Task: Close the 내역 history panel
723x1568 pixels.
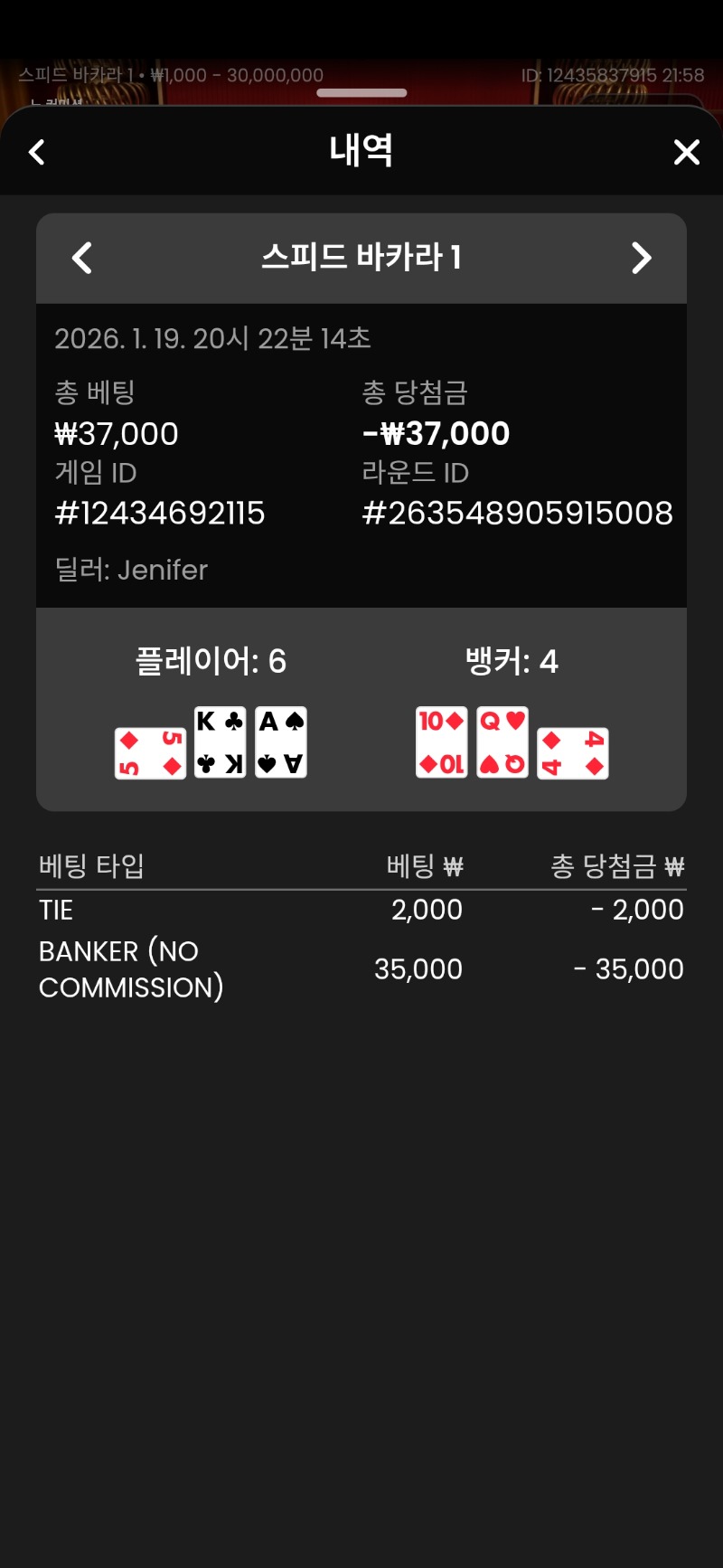Action: point(687,152)
